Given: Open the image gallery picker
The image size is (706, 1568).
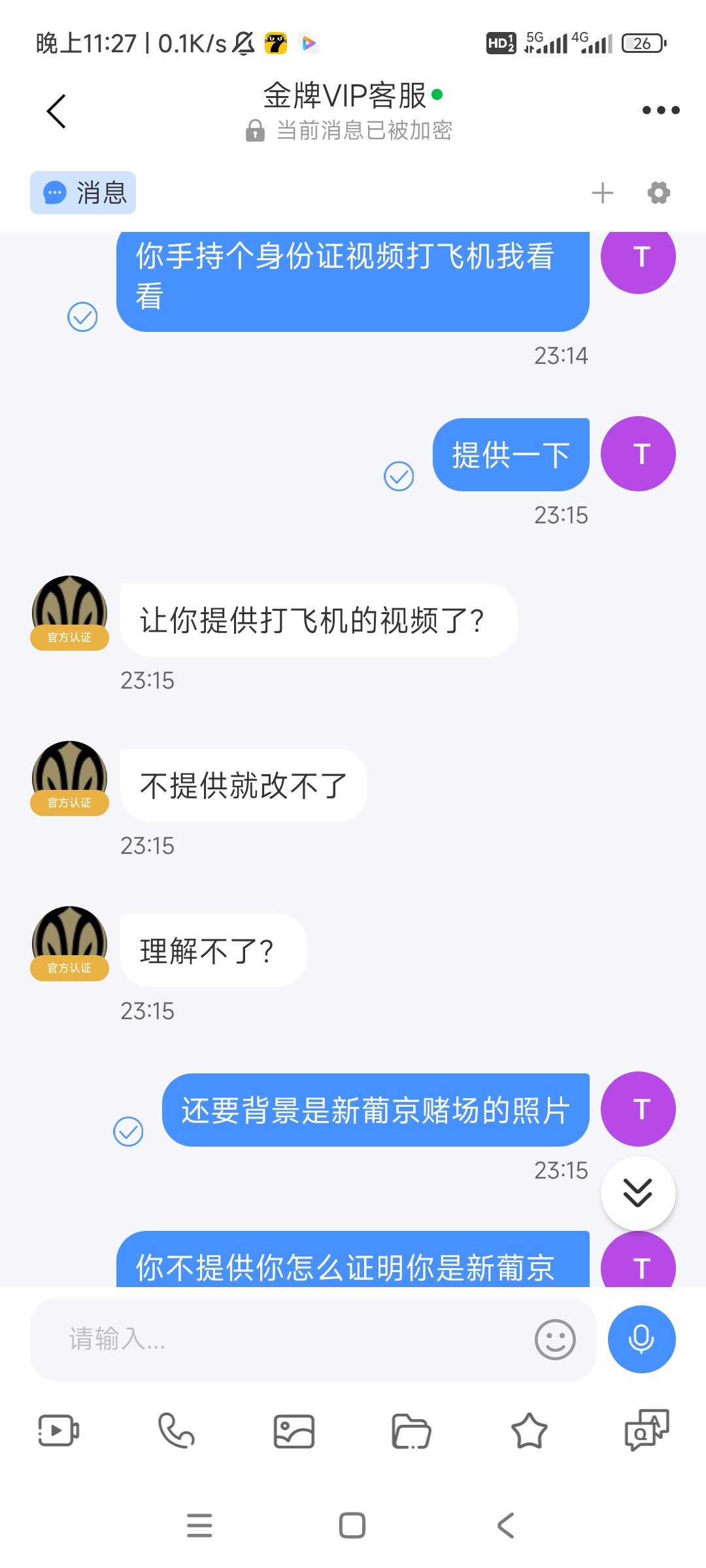Looking at the screenshot, I should (294, 1431).
